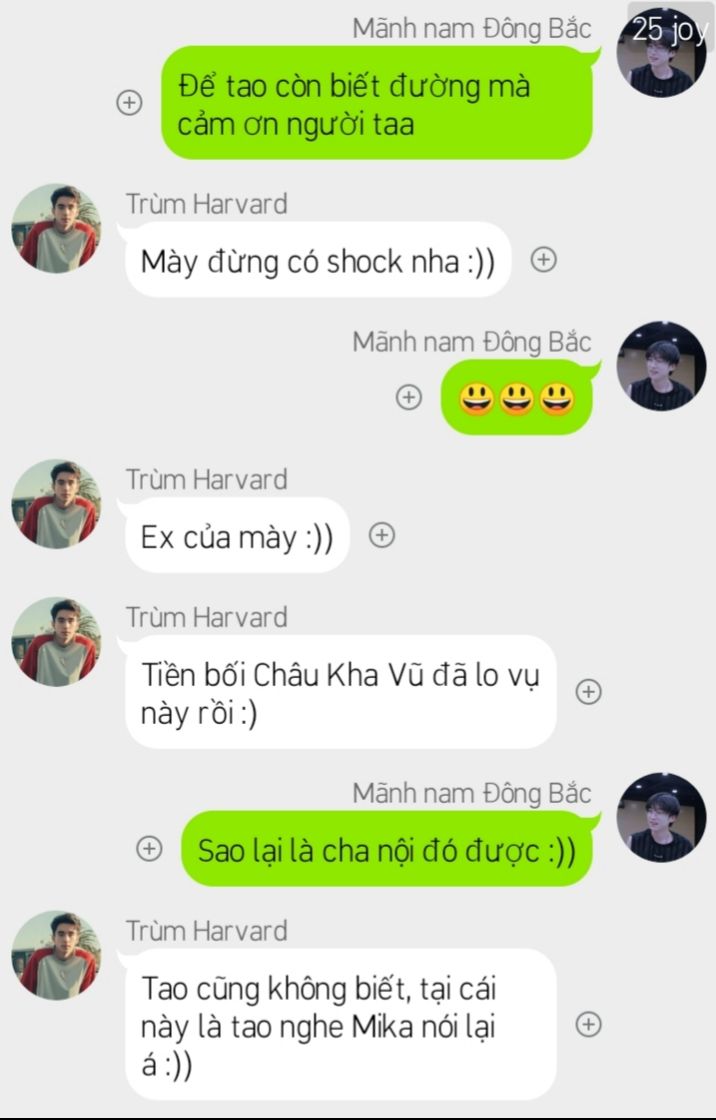The width and height of the screenshot is (716, 1120).
Task: Open plus icon next to "Mày đừng có shock nha"
Action: 543,260
